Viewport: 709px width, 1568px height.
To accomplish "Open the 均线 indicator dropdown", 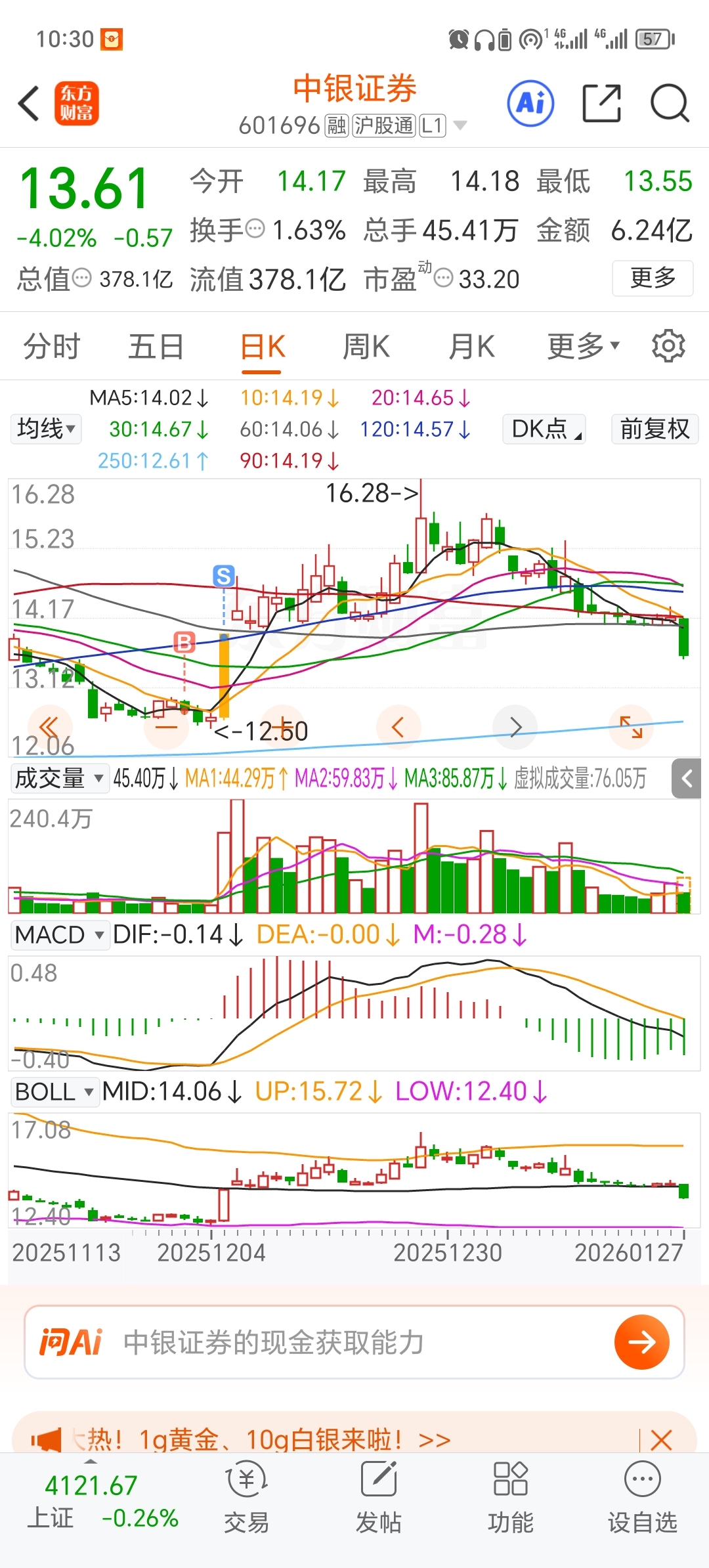I will tap(46, 429).
